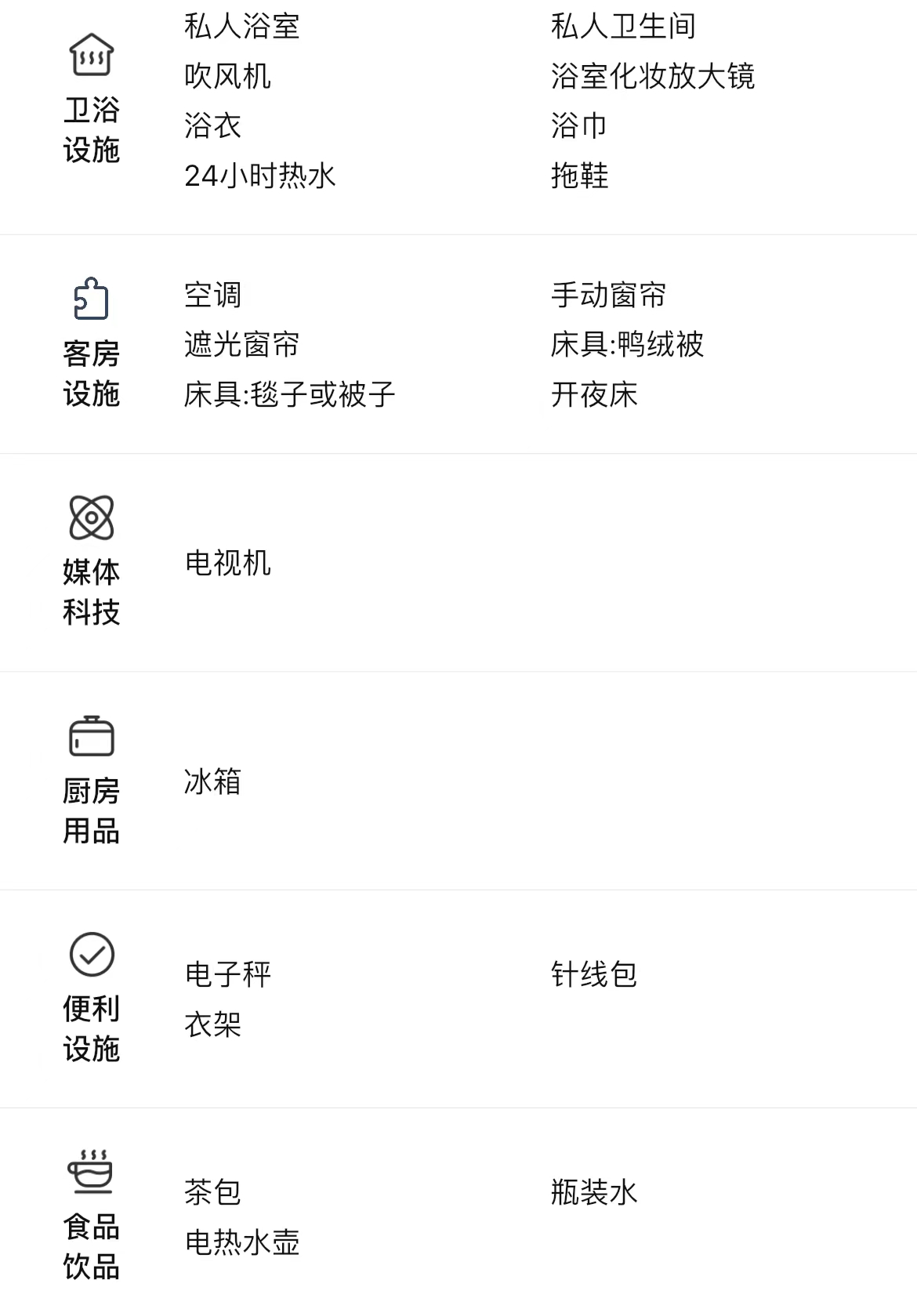917x1316 pixels.
Task: Select the 食品饮品 teacup icon
Action: [91, 1185]
